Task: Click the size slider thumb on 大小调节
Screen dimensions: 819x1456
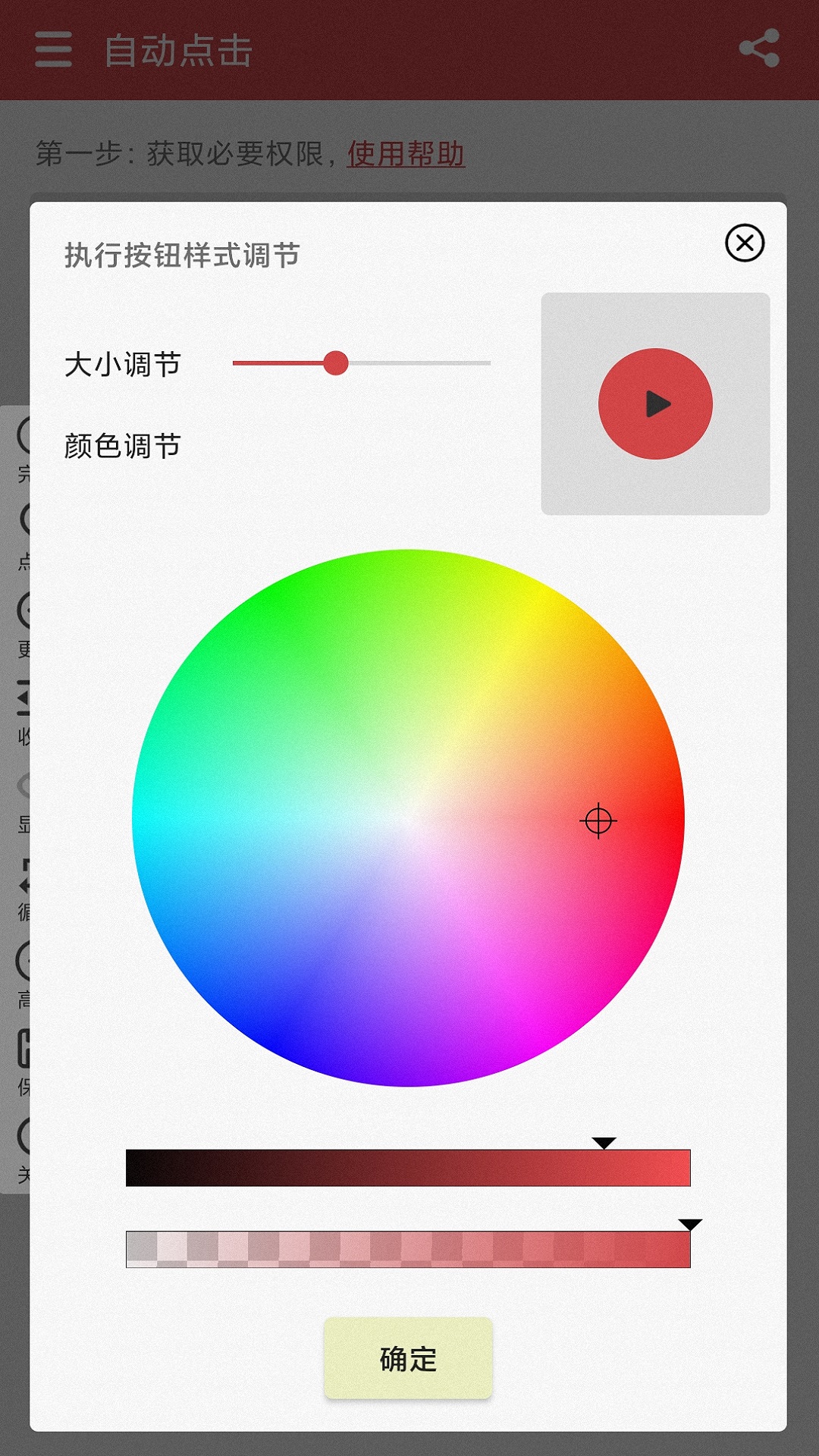Action: [336, 364]
